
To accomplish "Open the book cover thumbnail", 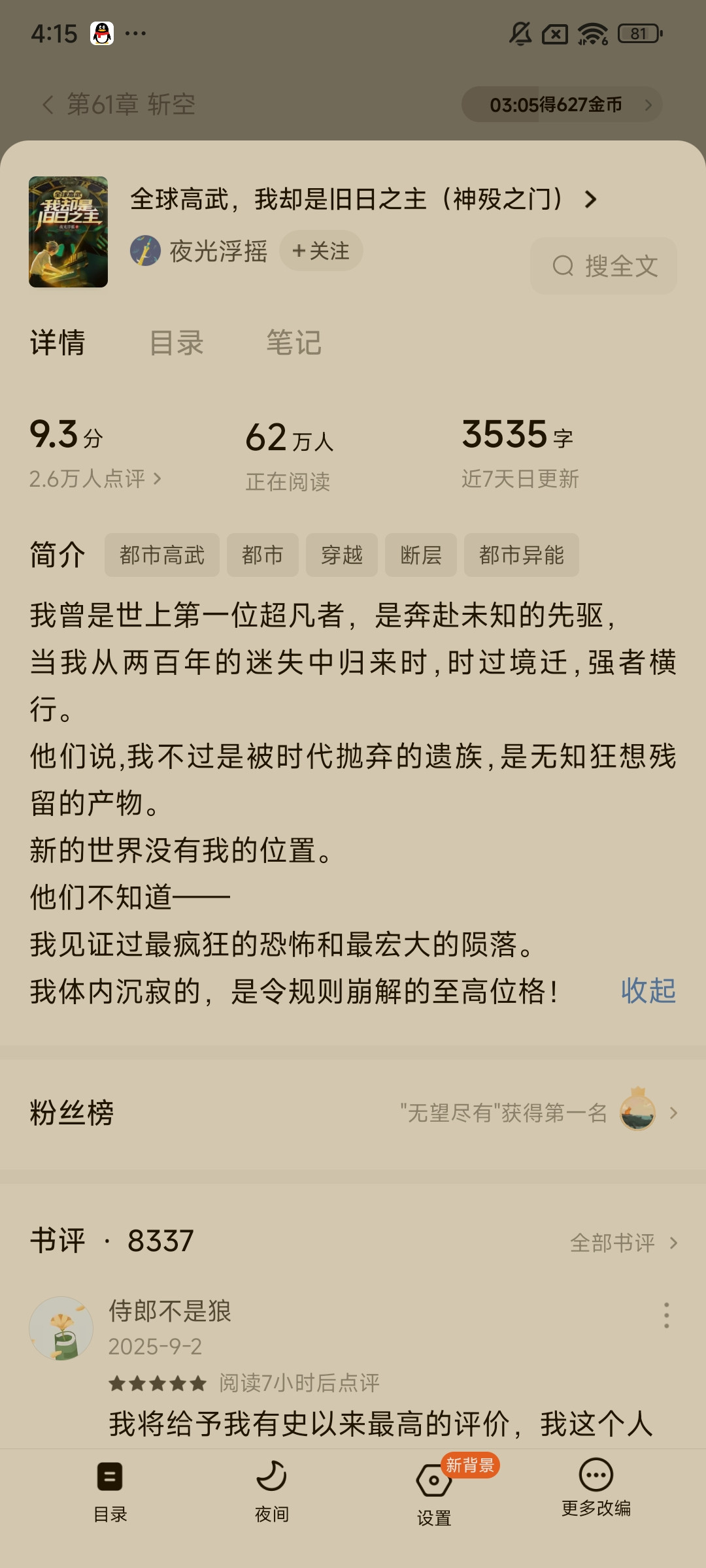I will 68,232.
